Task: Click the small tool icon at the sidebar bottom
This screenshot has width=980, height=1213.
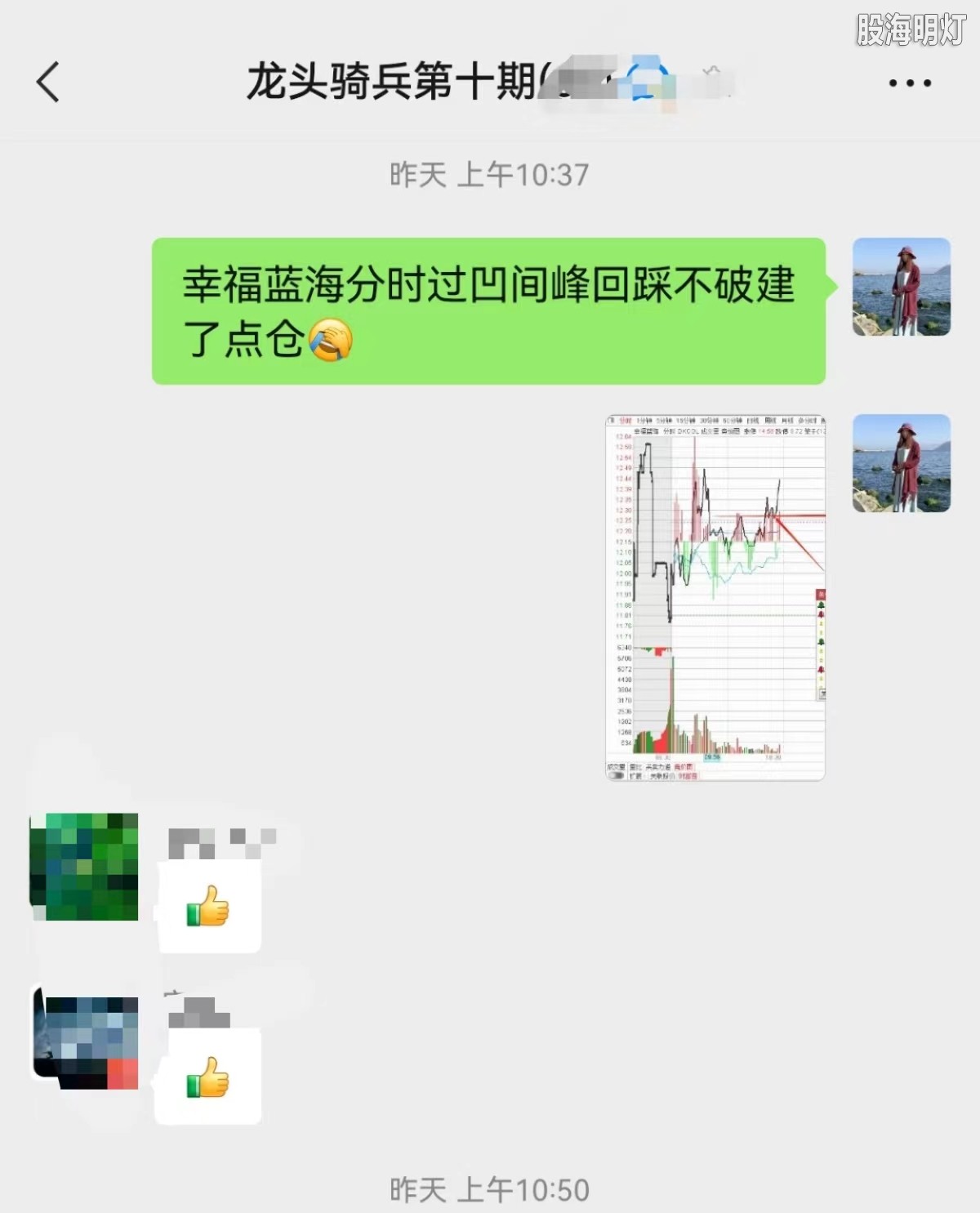Action: [821, 693]
